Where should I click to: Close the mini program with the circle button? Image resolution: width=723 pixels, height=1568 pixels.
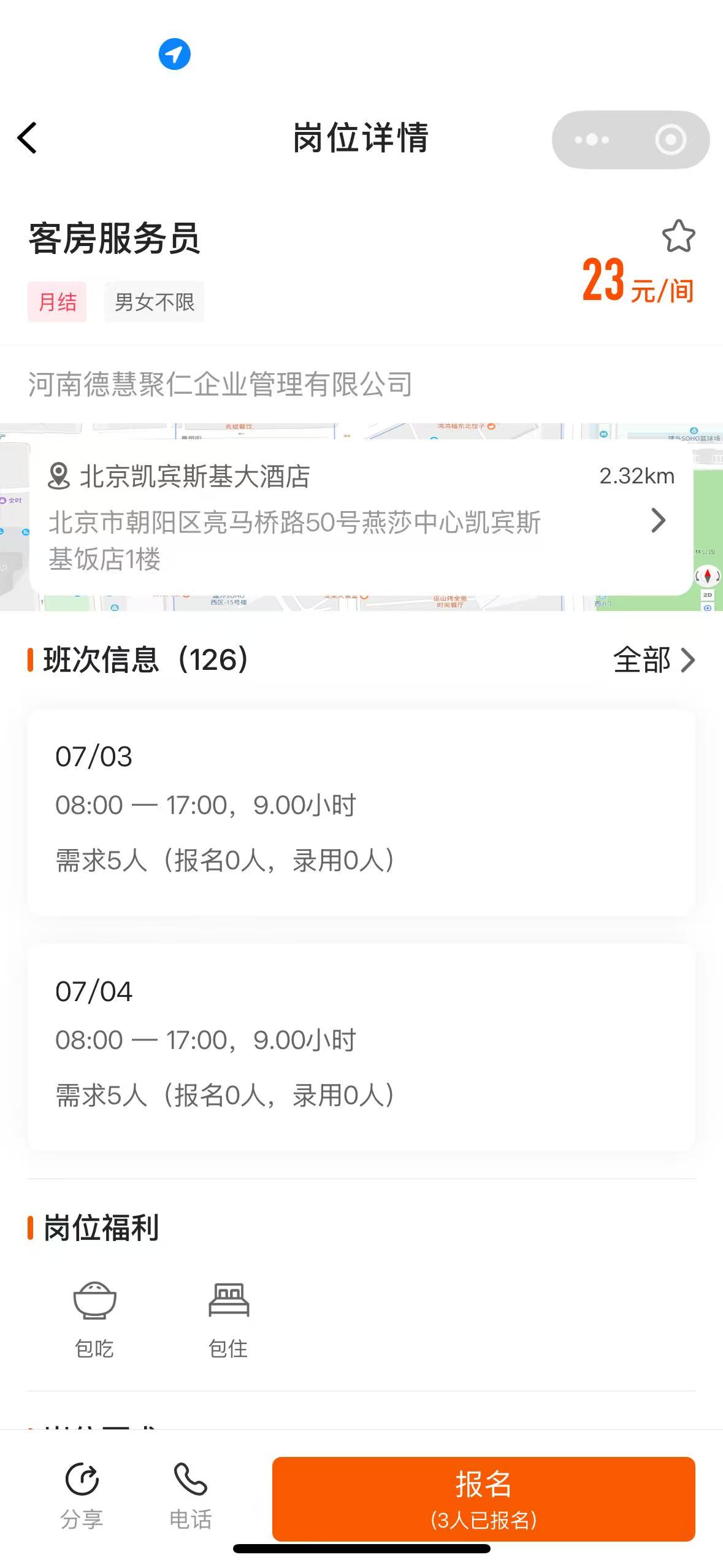[670, 140]
